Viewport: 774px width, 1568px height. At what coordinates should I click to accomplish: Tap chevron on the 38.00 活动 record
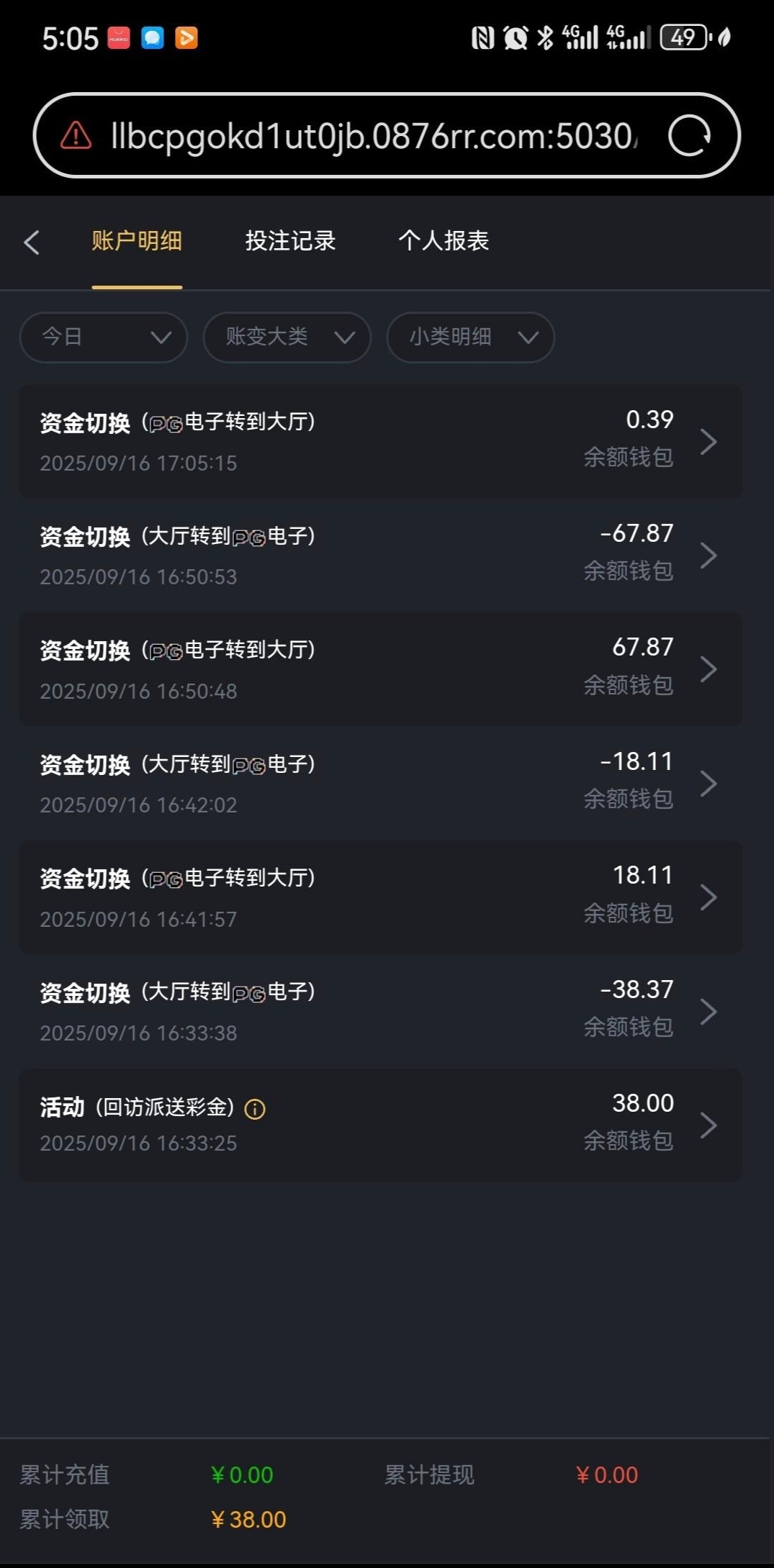pos(710,1125)
